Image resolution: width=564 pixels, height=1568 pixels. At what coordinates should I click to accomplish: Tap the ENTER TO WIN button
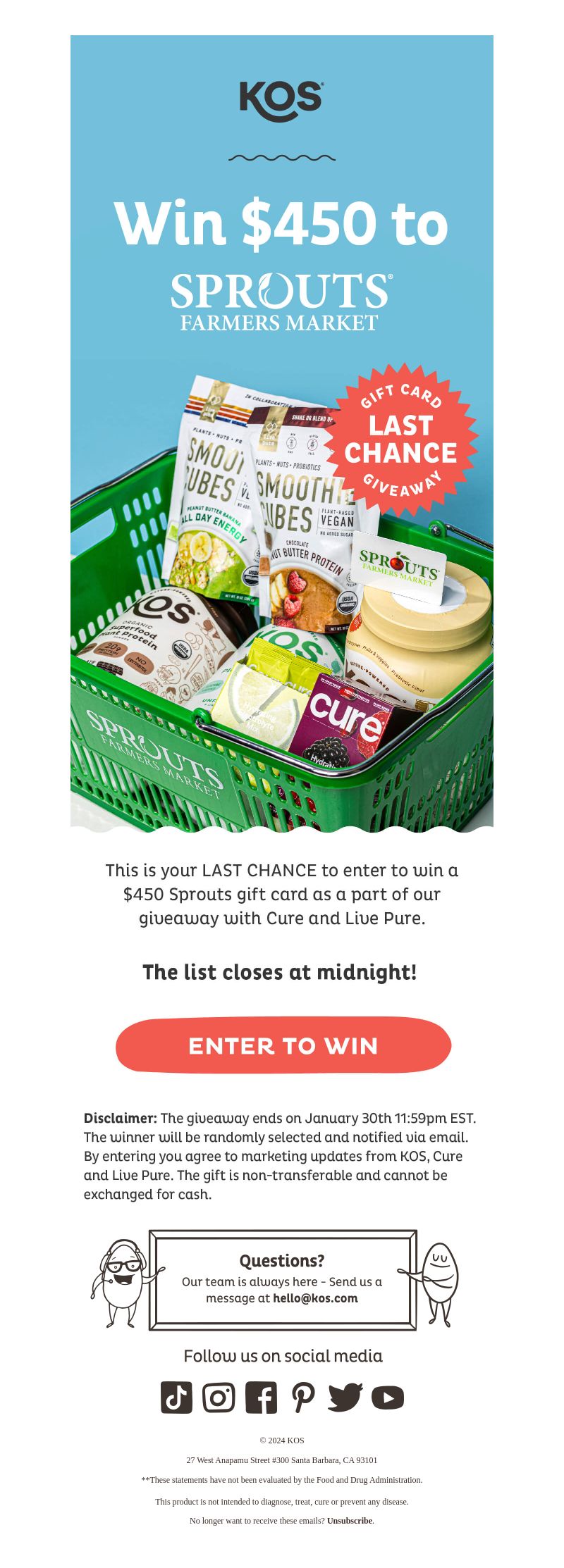283,1045
